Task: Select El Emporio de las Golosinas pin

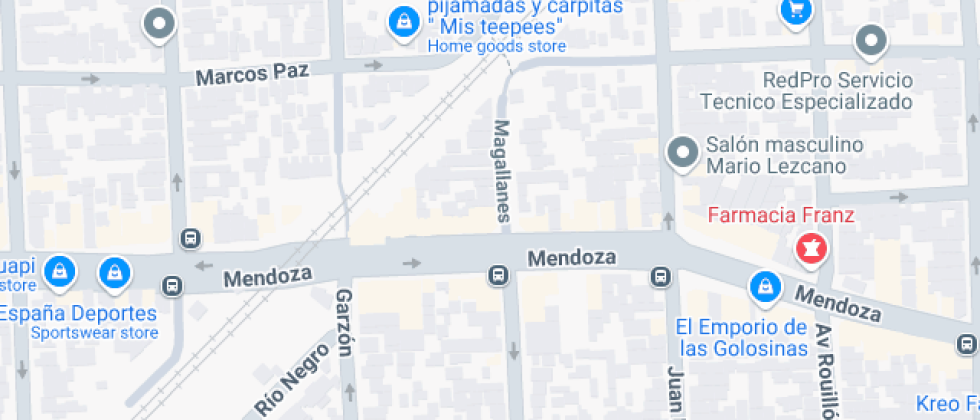Action: click(x=765, y=287)
